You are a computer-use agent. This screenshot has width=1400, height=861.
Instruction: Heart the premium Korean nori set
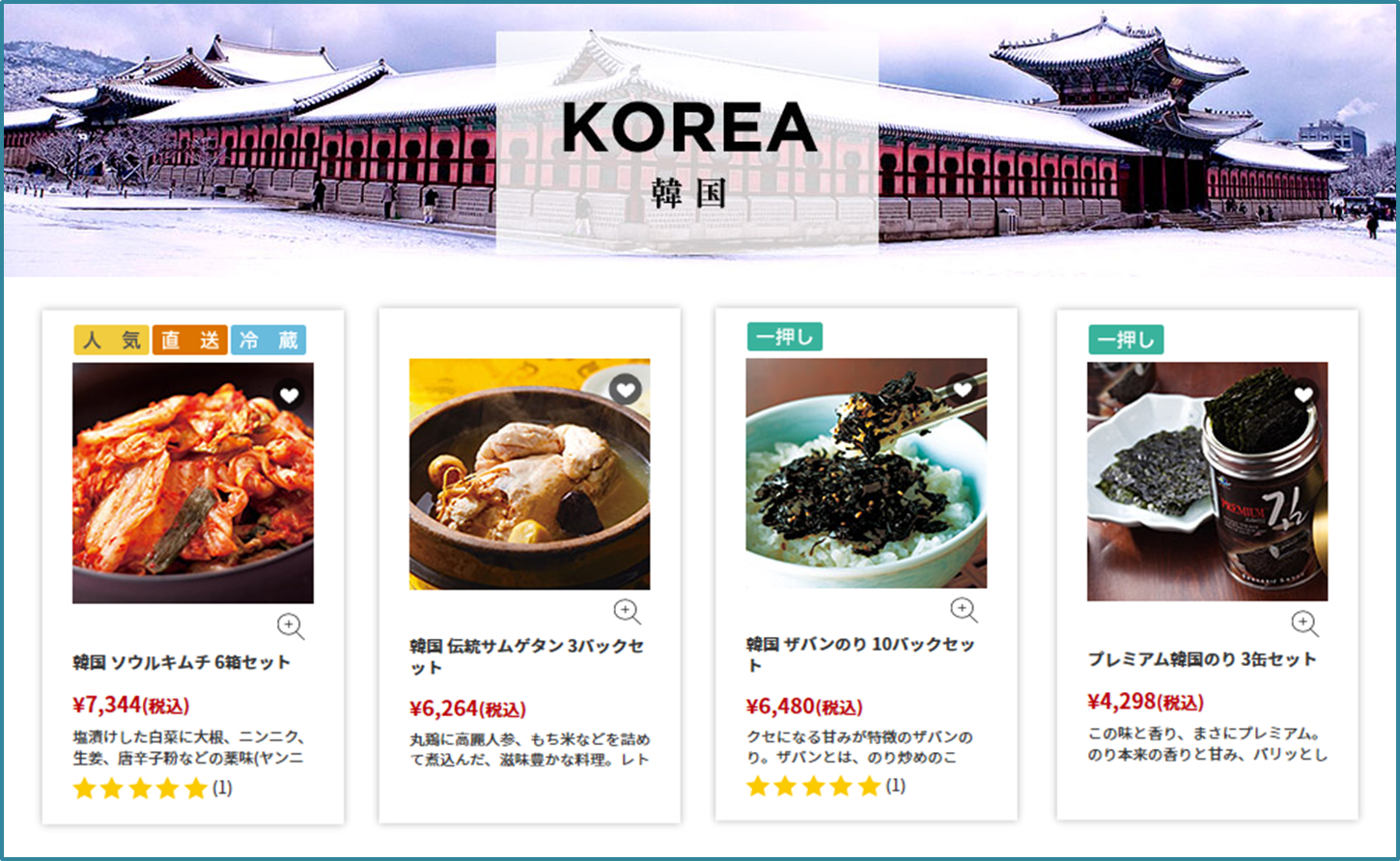1303,394
